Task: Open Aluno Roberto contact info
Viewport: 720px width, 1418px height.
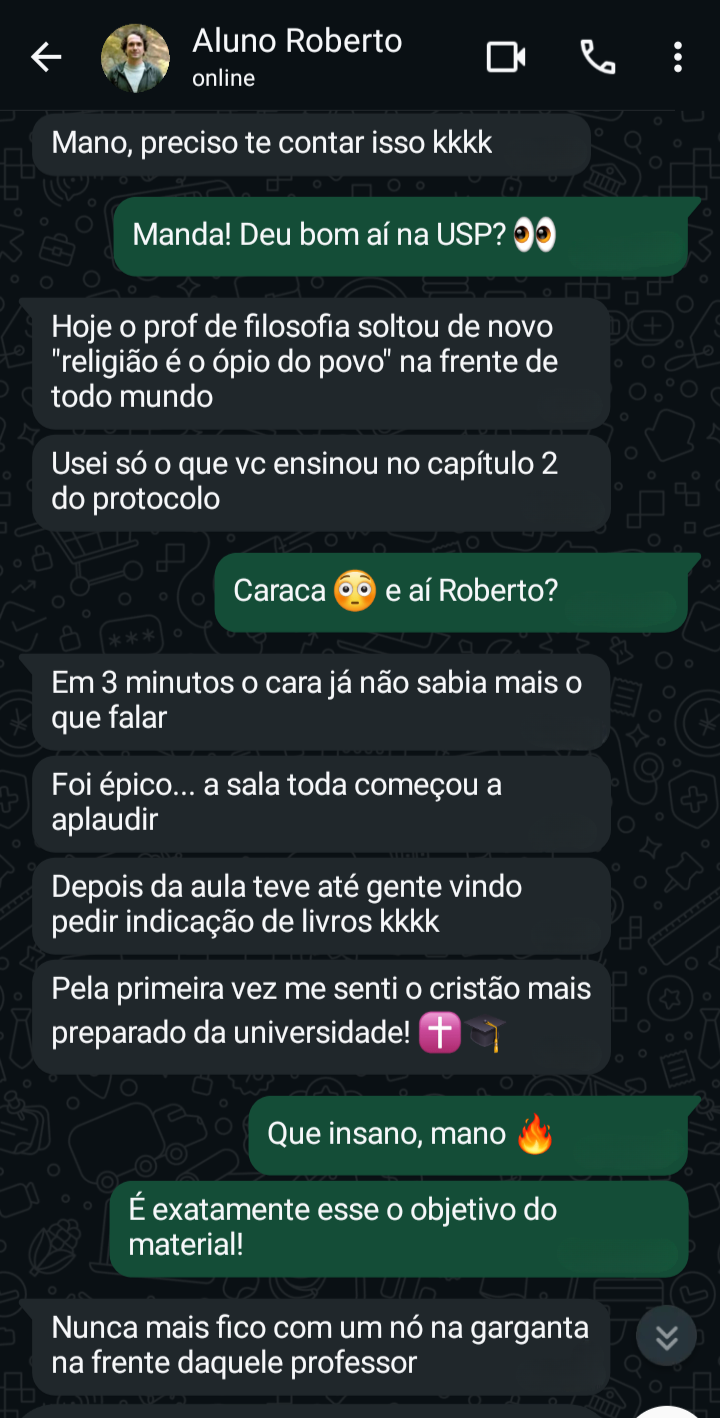Action: point(297,57)
